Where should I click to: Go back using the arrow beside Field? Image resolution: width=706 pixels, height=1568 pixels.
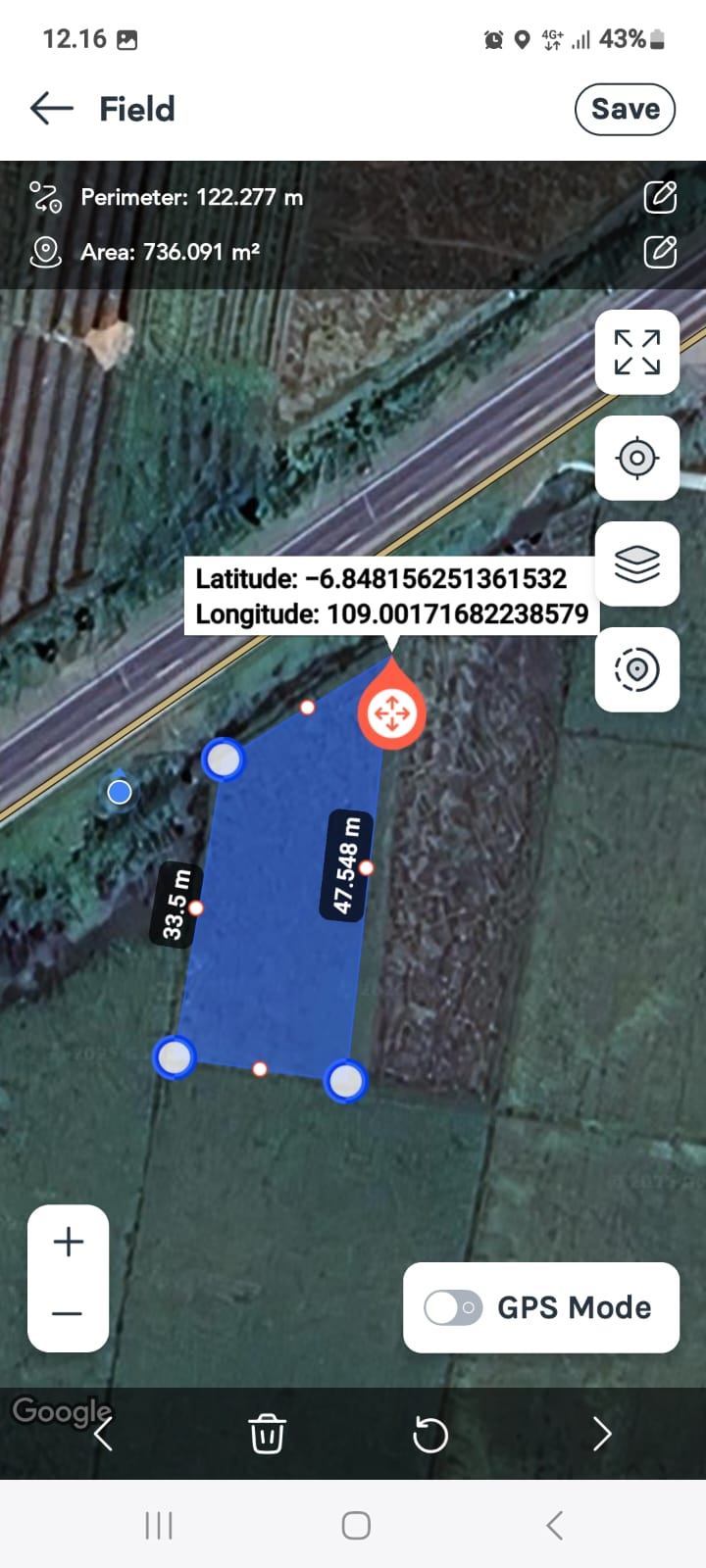click(x=52, y=108)
